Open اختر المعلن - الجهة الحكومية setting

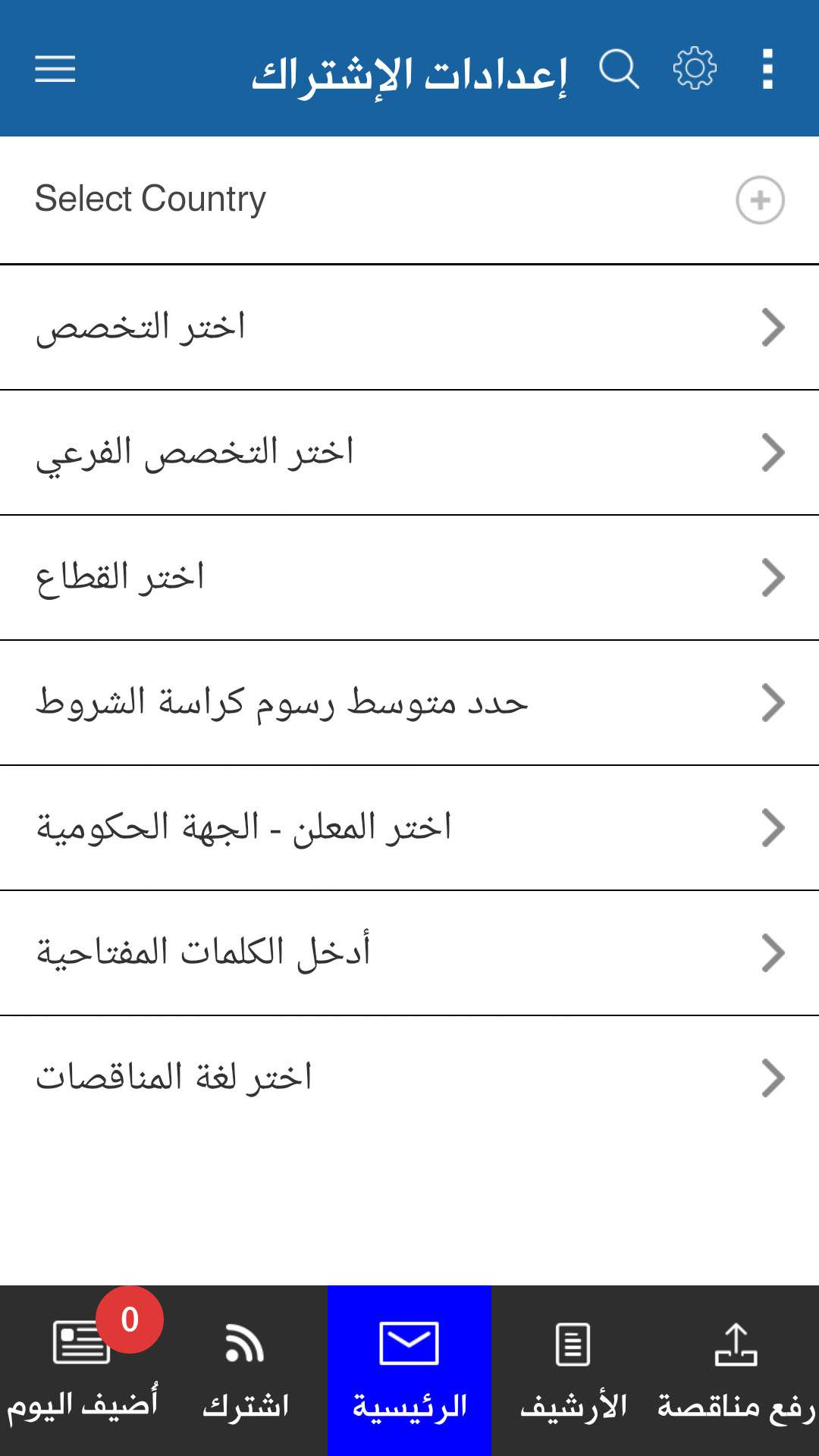[x=409, y=828]
